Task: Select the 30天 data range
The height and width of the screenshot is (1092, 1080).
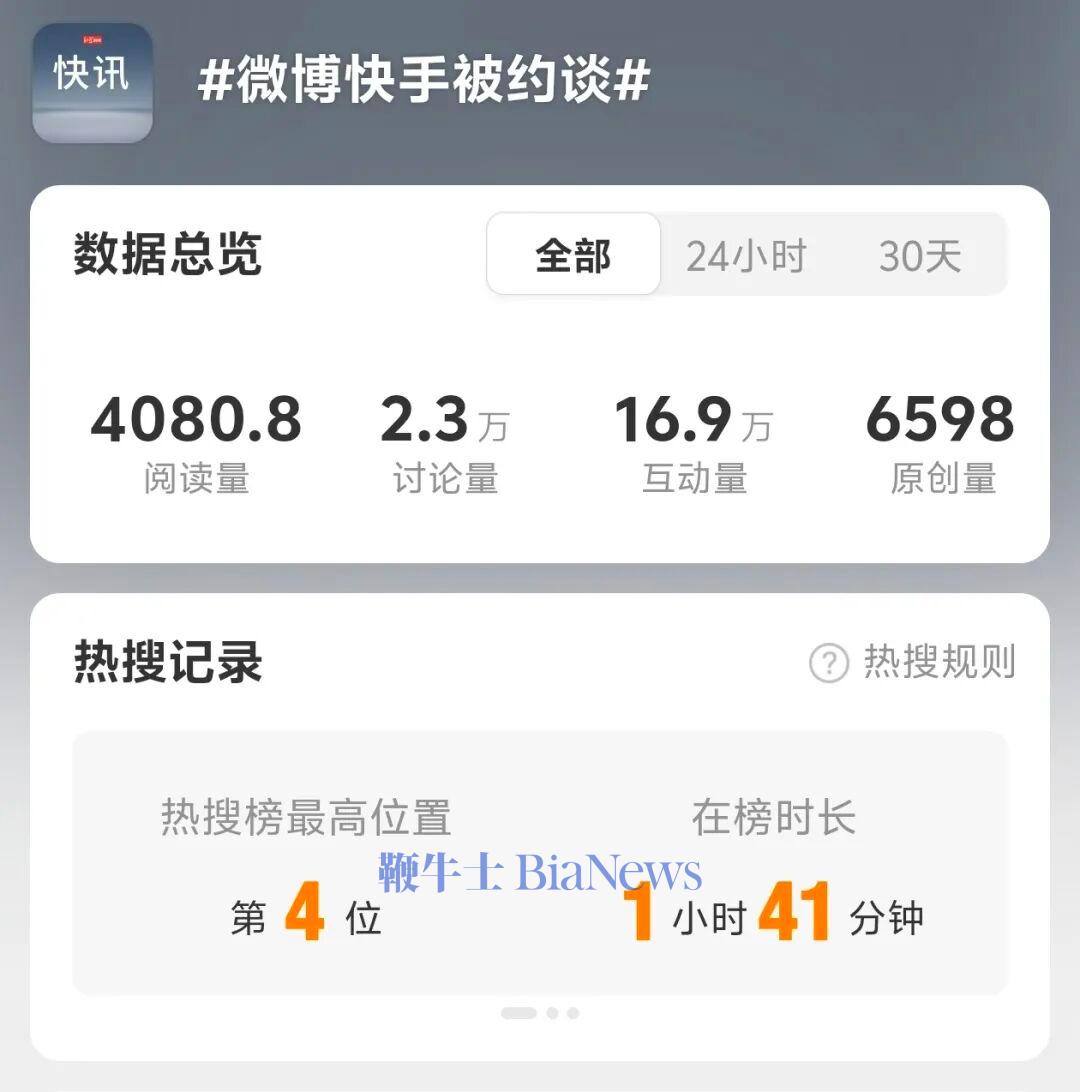Action: [920, 256]
